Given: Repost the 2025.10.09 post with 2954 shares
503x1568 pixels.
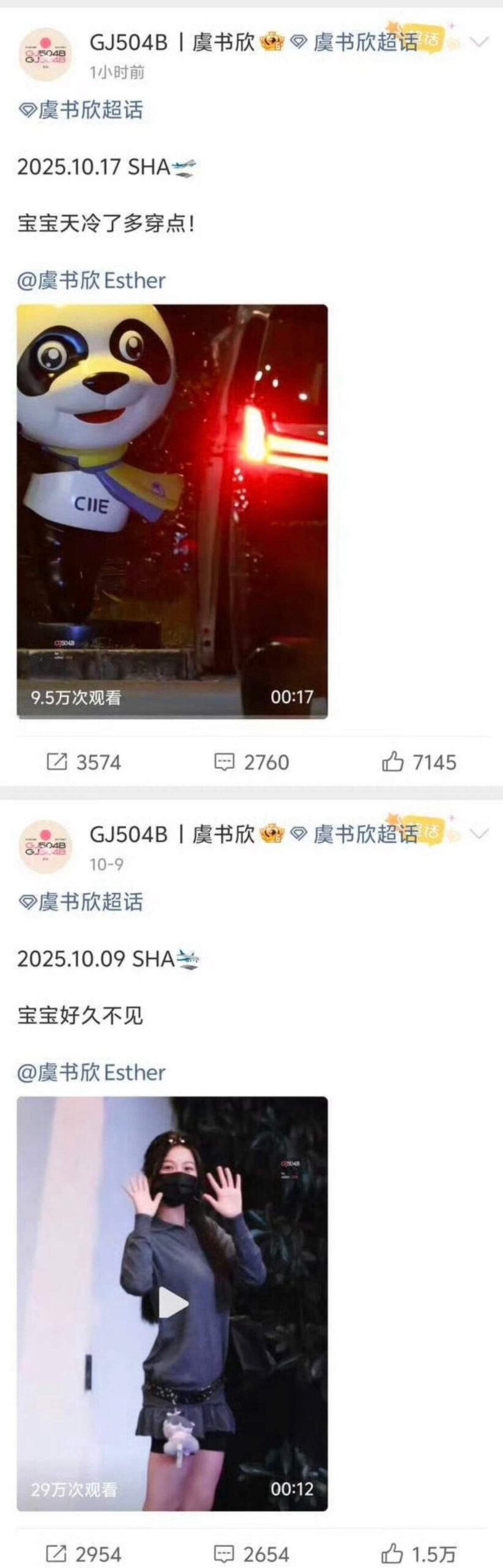Looking at the screenshot, I should pos(84,1554).
